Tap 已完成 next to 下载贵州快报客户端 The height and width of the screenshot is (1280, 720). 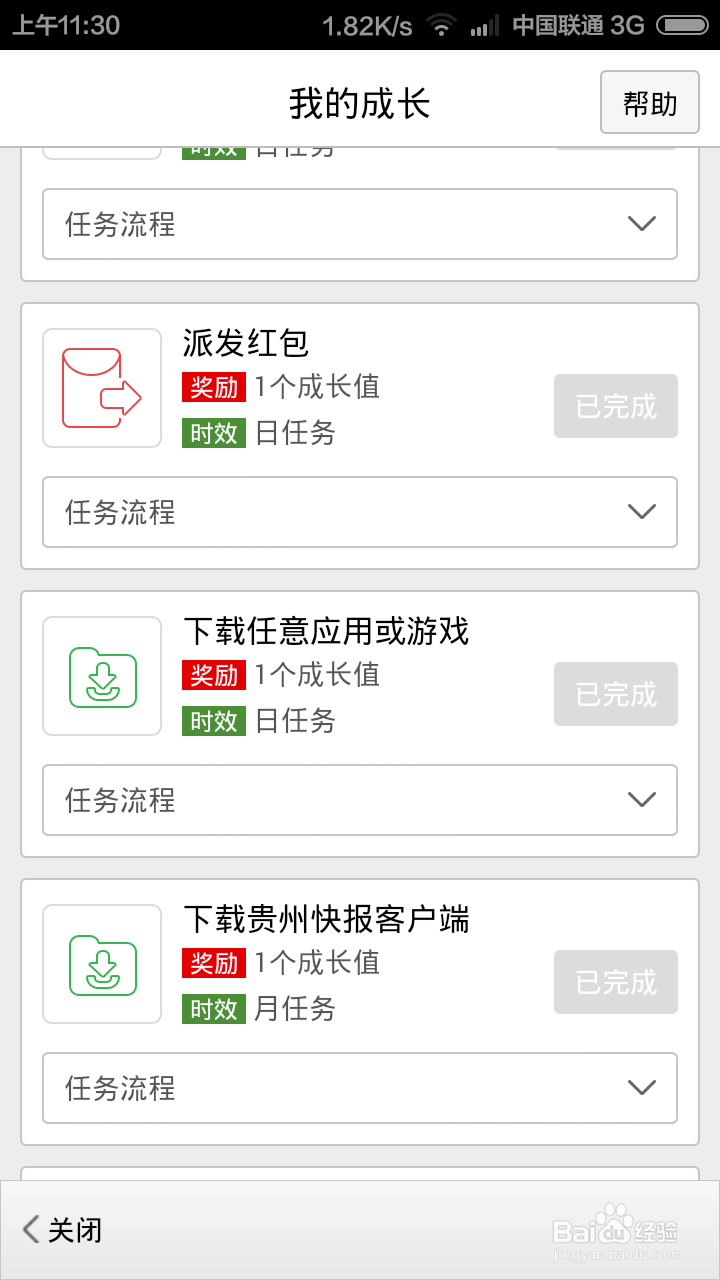[615, 982]
